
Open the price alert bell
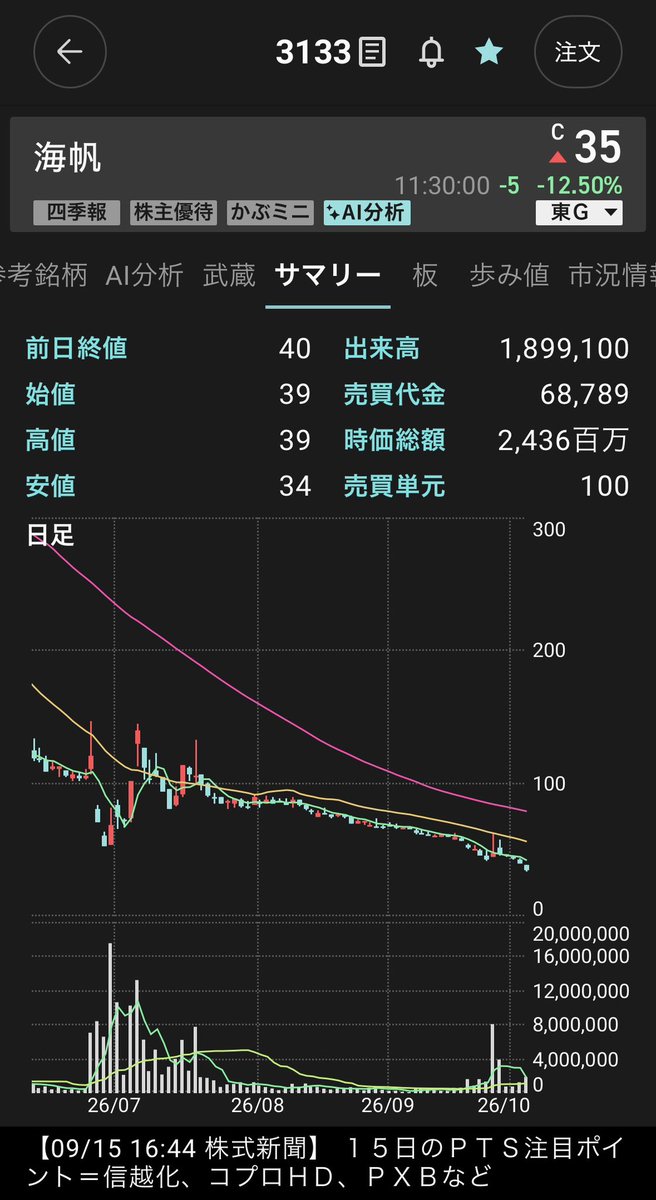coord(432,53)
